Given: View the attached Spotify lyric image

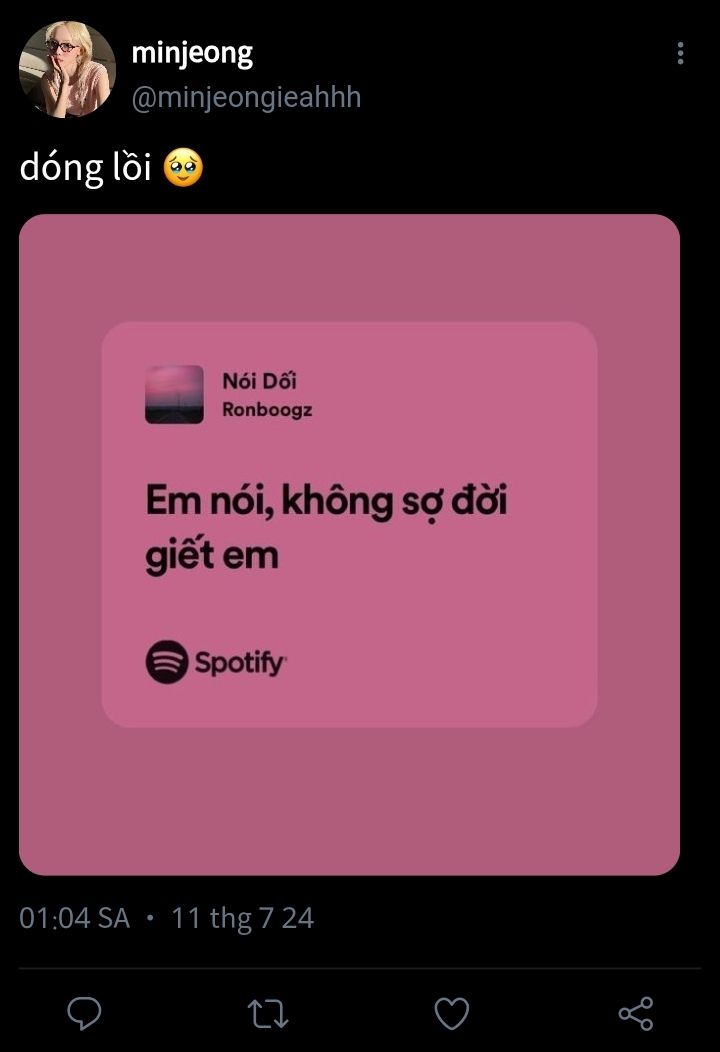Looking at the screenshot, I should (x=349, y=545).
